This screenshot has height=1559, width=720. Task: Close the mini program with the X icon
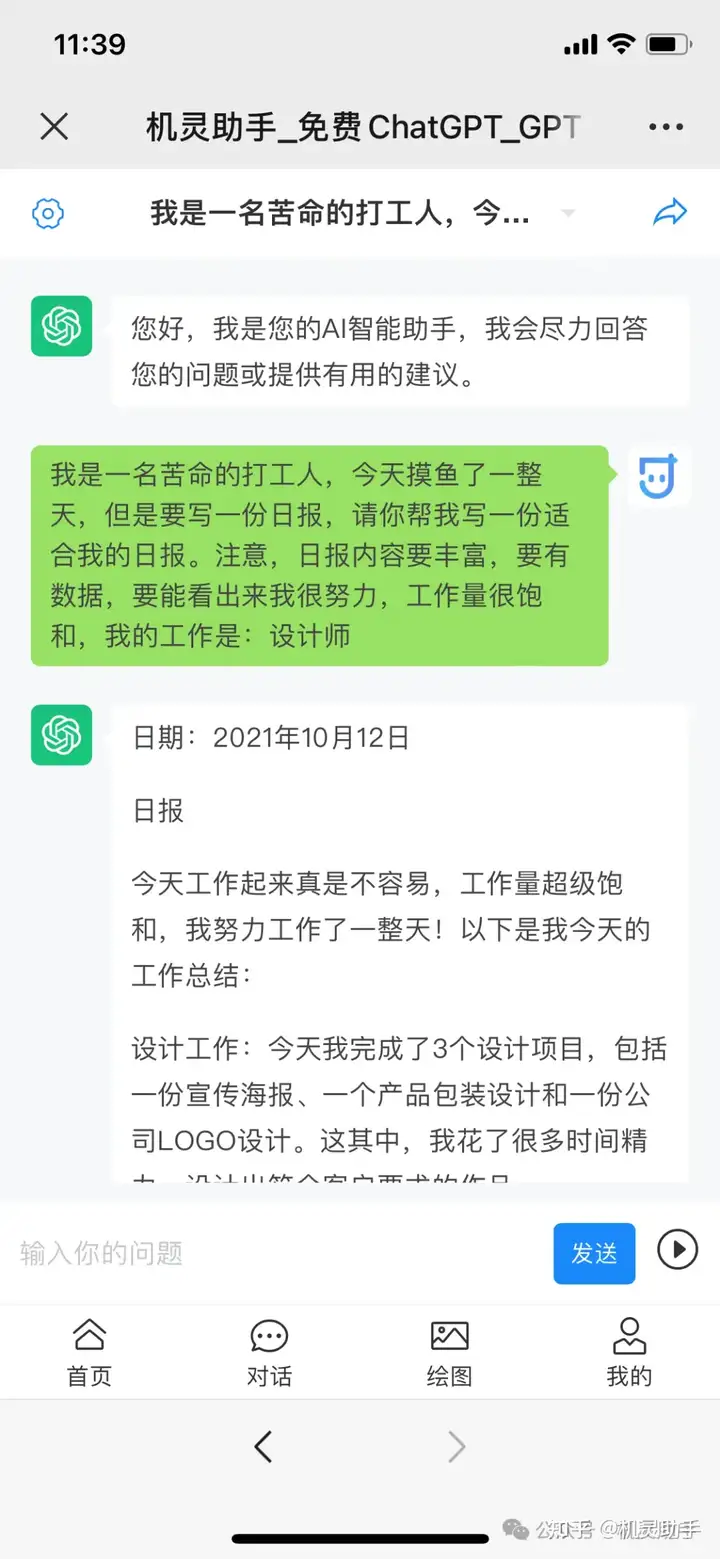(54, 127)
